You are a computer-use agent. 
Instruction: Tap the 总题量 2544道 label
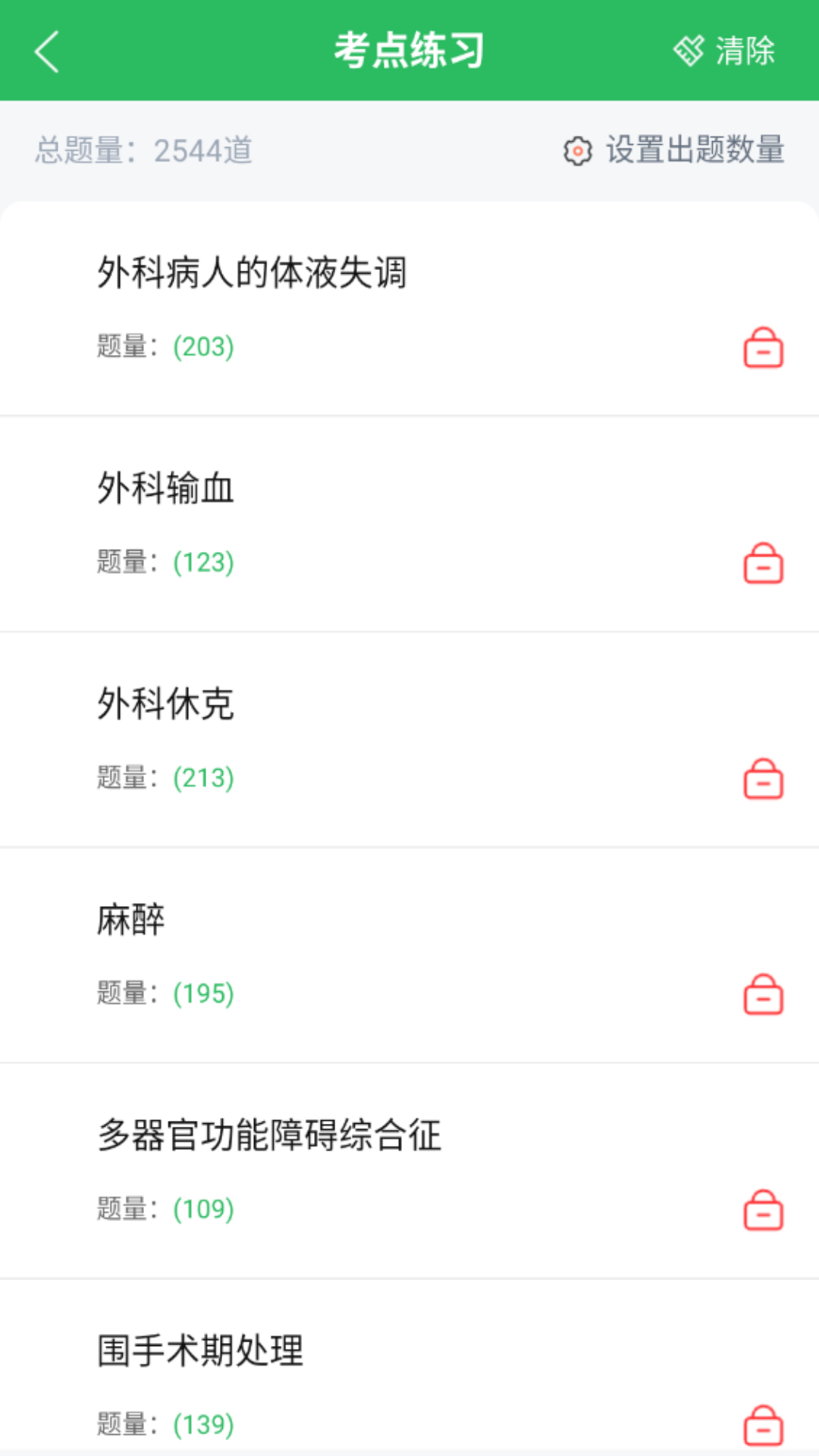coord(143,151)
